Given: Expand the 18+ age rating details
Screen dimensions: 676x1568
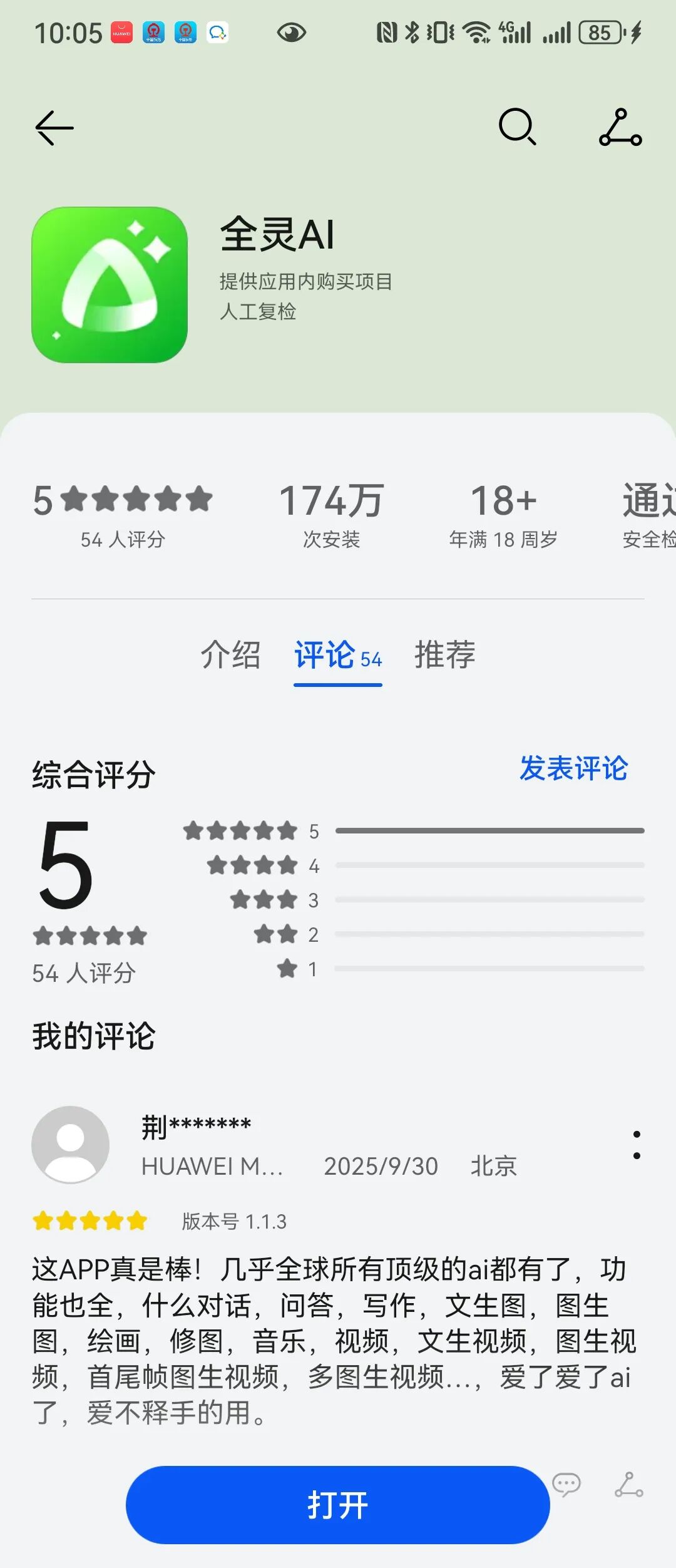Looking at the screenshot, I should click(x=504, y=517).
